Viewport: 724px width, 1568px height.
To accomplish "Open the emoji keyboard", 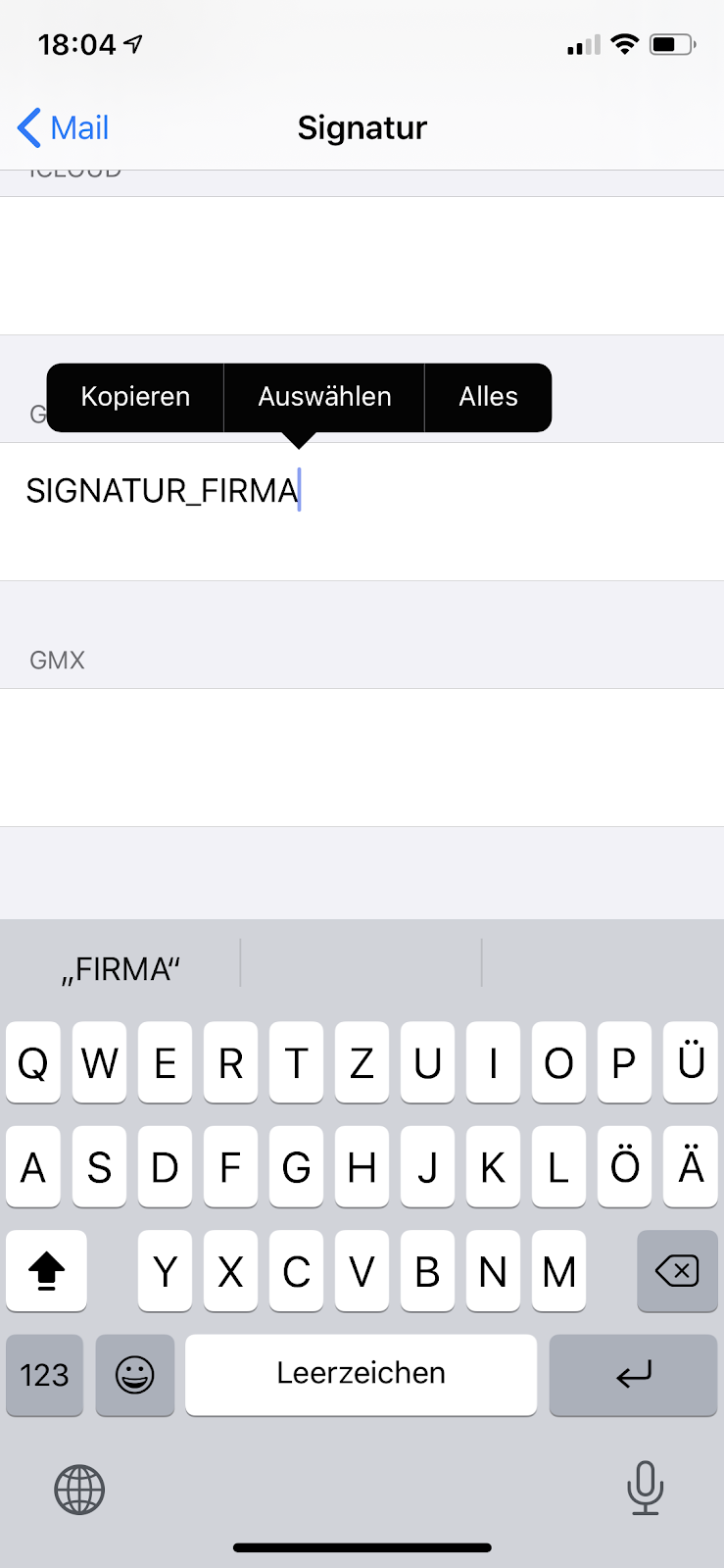I will 134,1375.
